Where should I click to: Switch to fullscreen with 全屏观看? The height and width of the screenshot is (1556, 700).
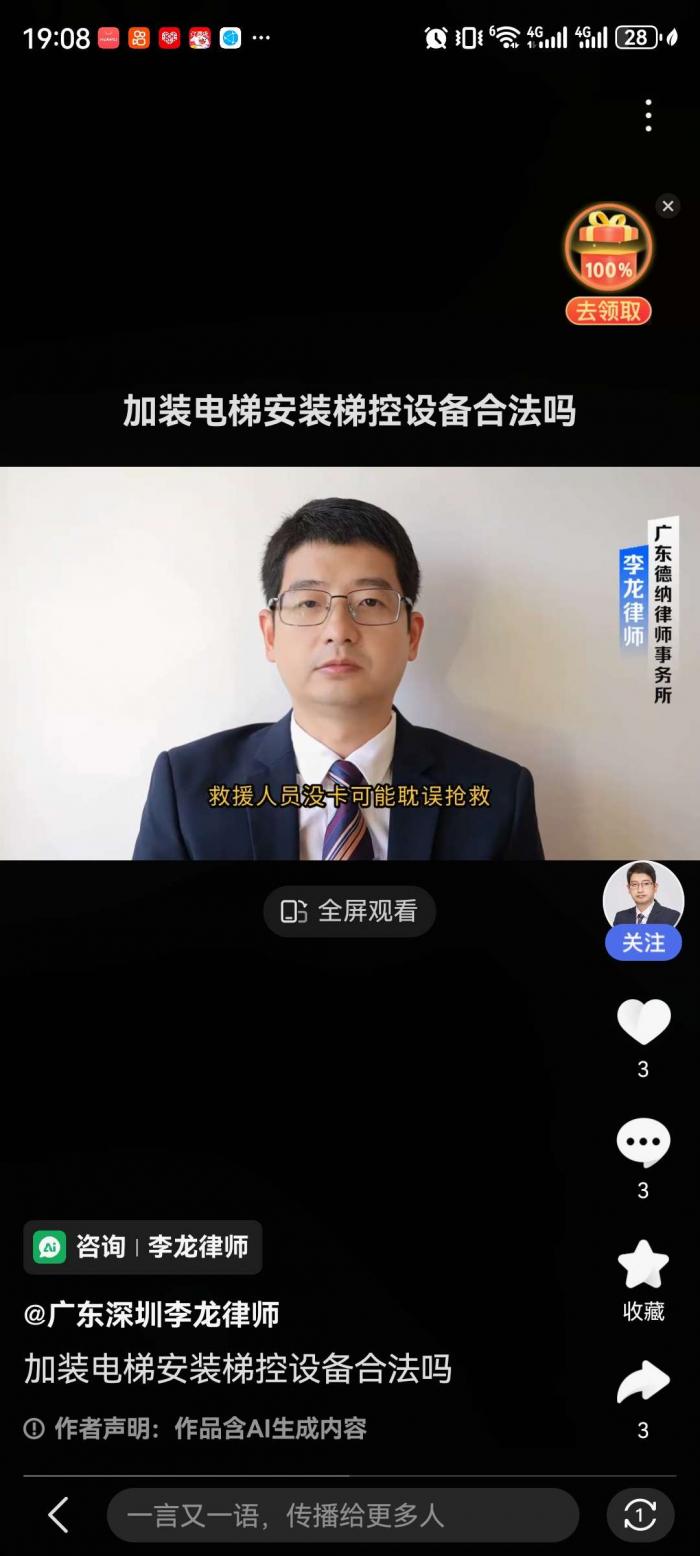[x=349, y=911]
